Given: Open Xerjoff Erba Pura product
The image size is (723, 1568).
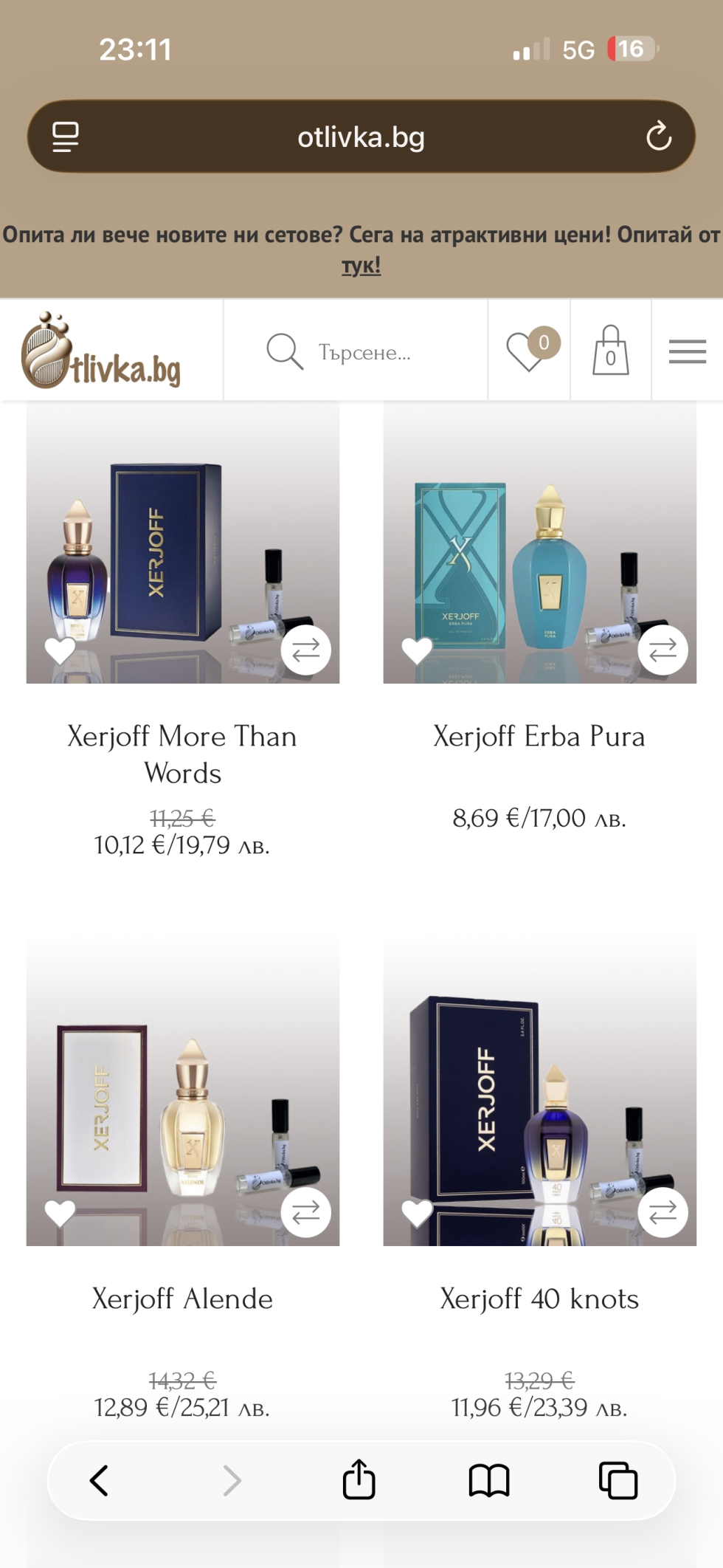Looking at the screenshot, I should (x=539, y=736).
